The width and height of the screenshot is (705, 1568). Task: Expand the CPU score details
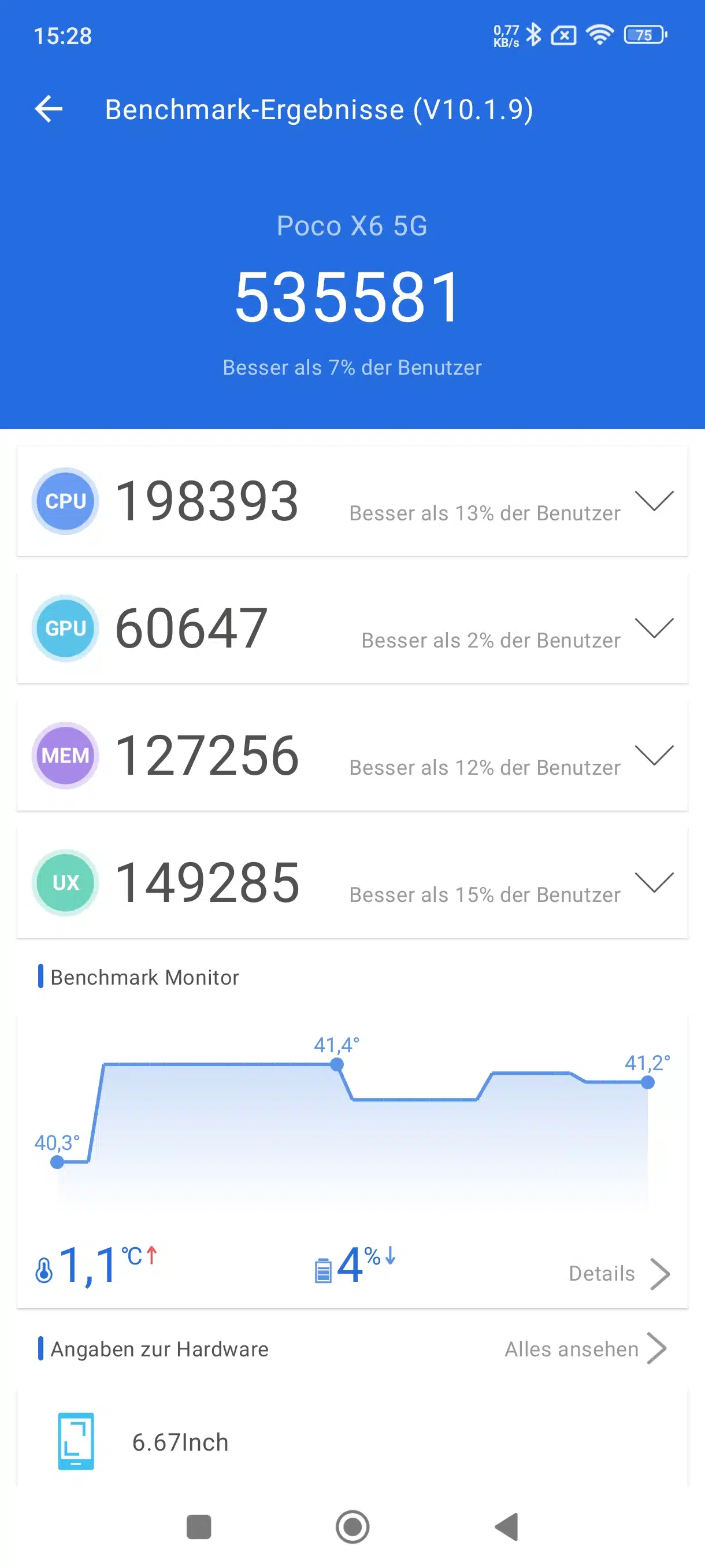(654, 500)
